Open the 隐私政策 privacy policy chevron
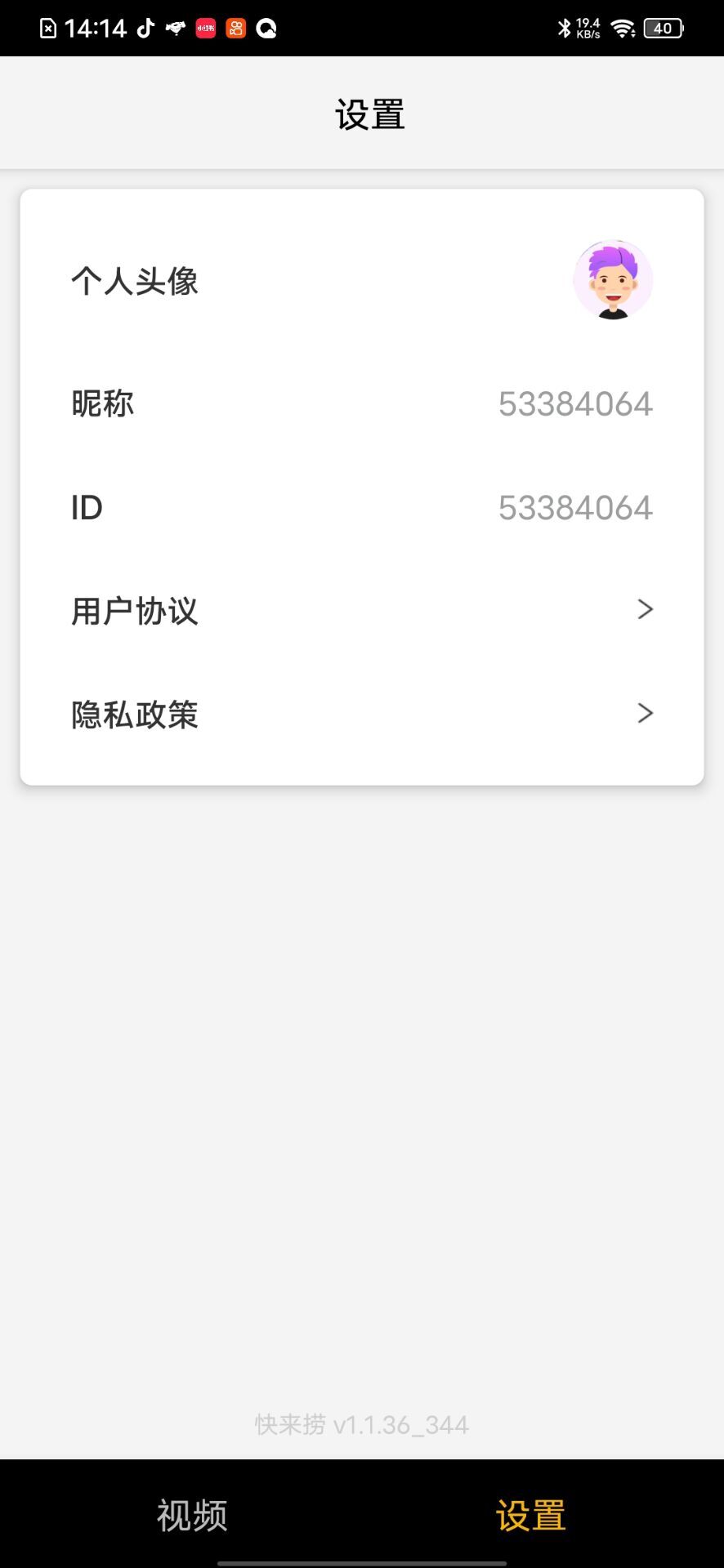Image resolution: width=724 pixels, height=1568 pixels. [x=645, y=713]
